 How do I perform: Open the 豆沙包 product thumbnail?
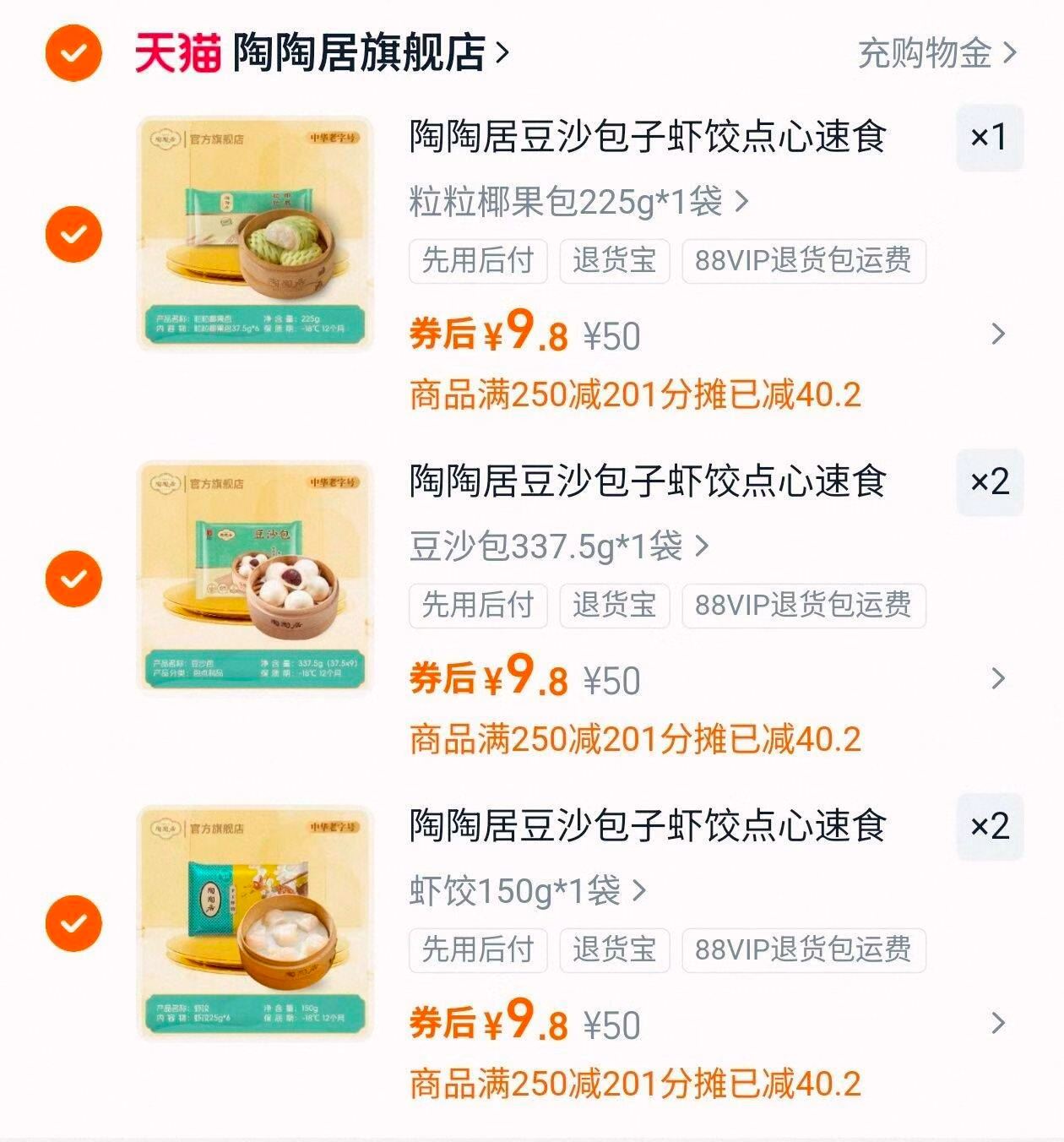click(255, 583)
